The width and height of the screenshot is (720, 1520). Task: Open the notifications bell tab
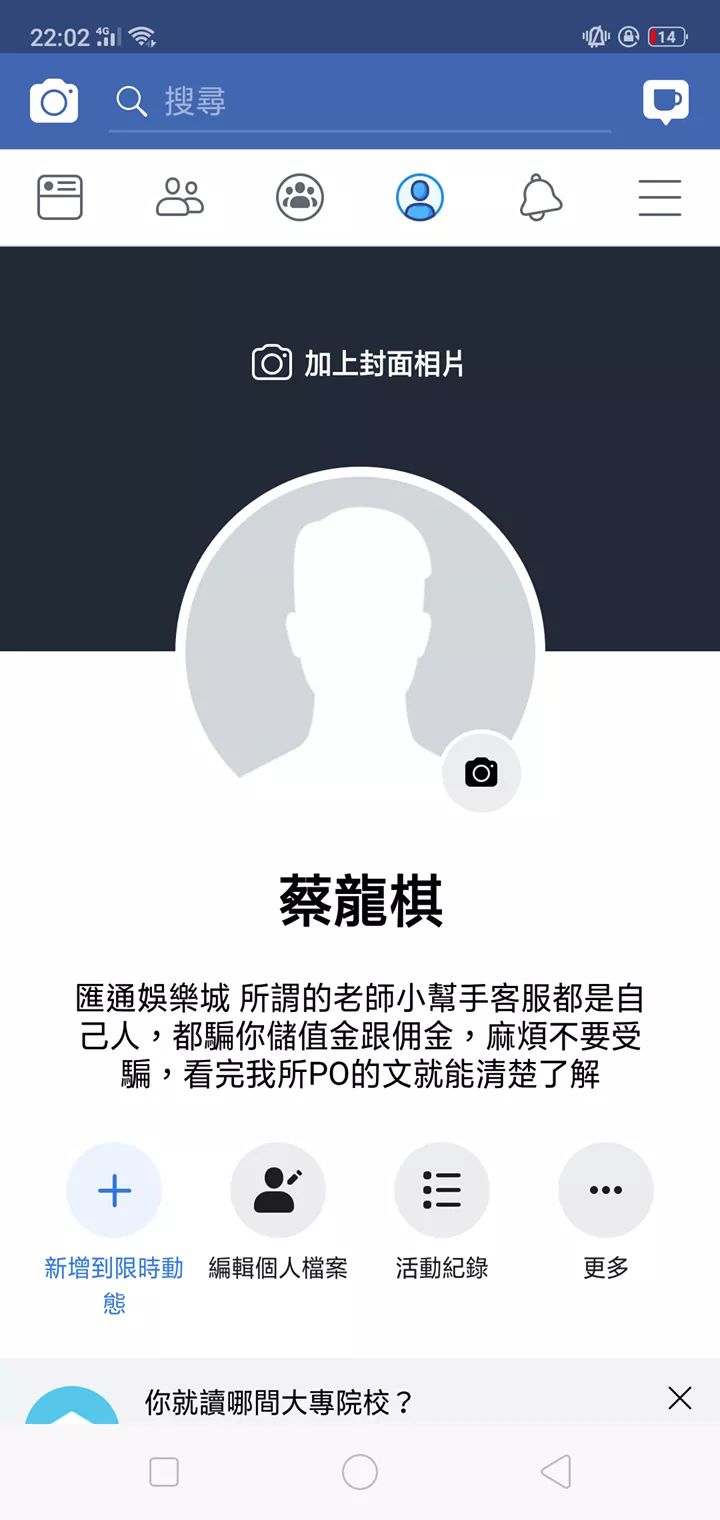[540, 197]
